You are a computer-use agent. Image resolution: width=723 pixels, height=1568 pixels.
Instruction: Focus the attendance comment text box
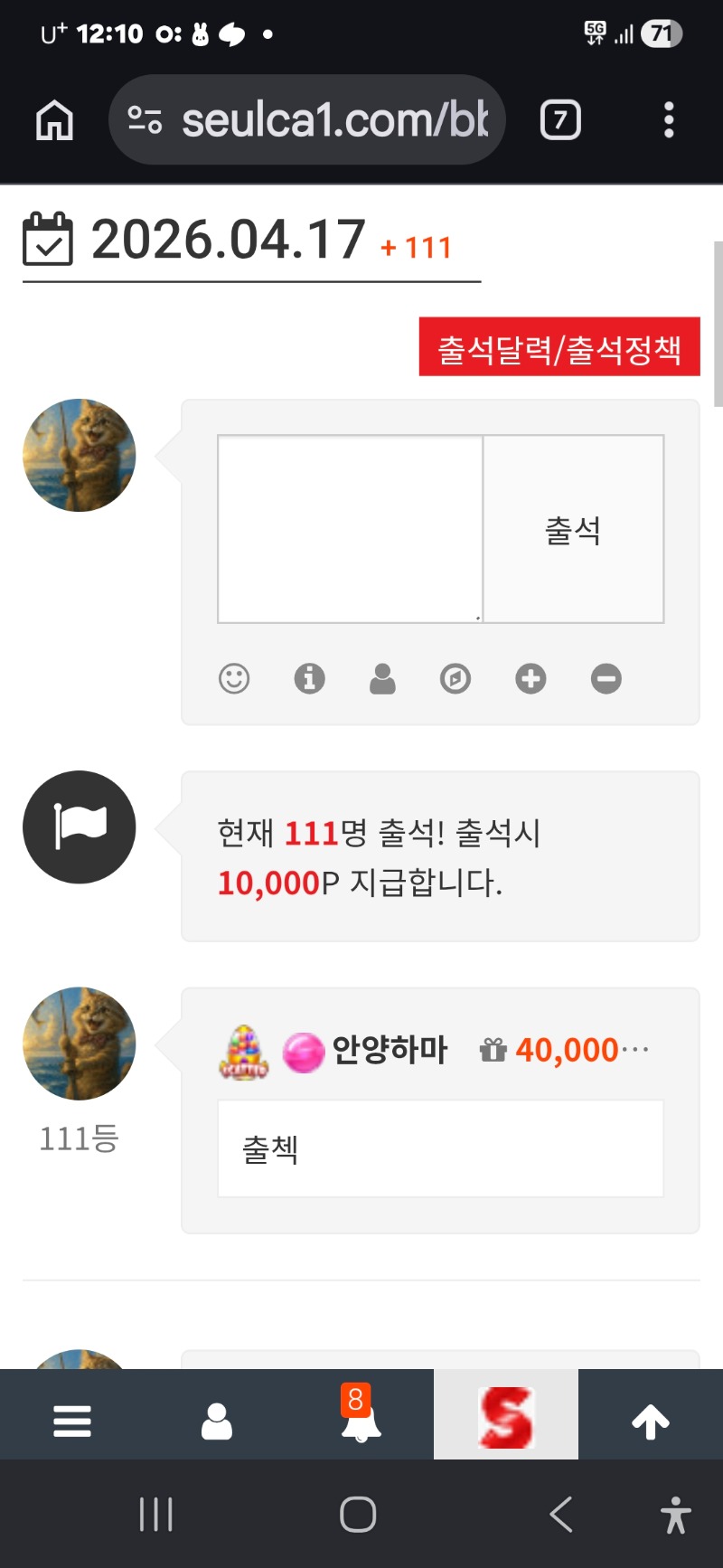click(350, 529)
